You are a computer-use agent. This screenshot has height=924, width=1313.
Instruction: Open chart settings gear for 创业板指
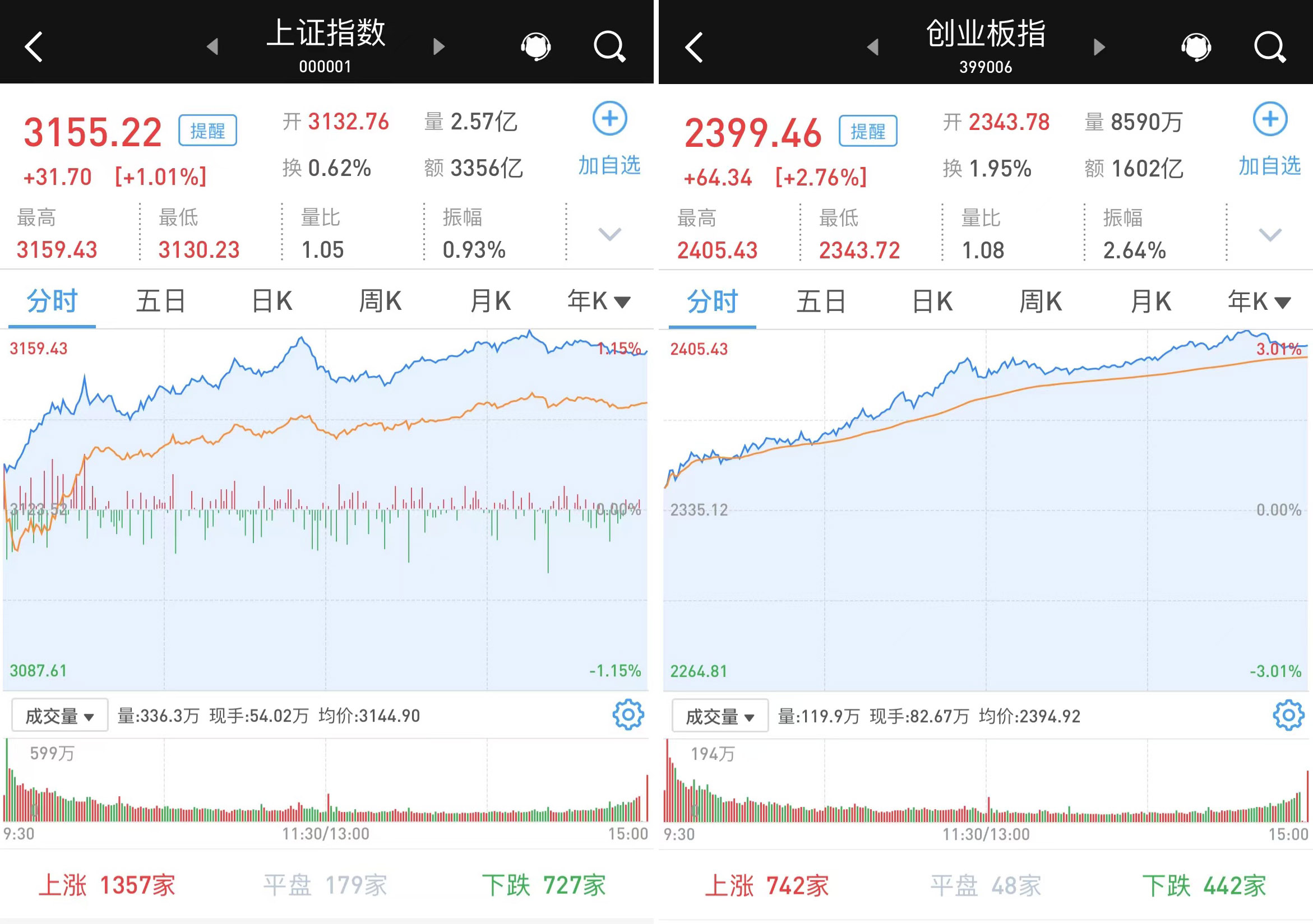(x=1288, y=715)
